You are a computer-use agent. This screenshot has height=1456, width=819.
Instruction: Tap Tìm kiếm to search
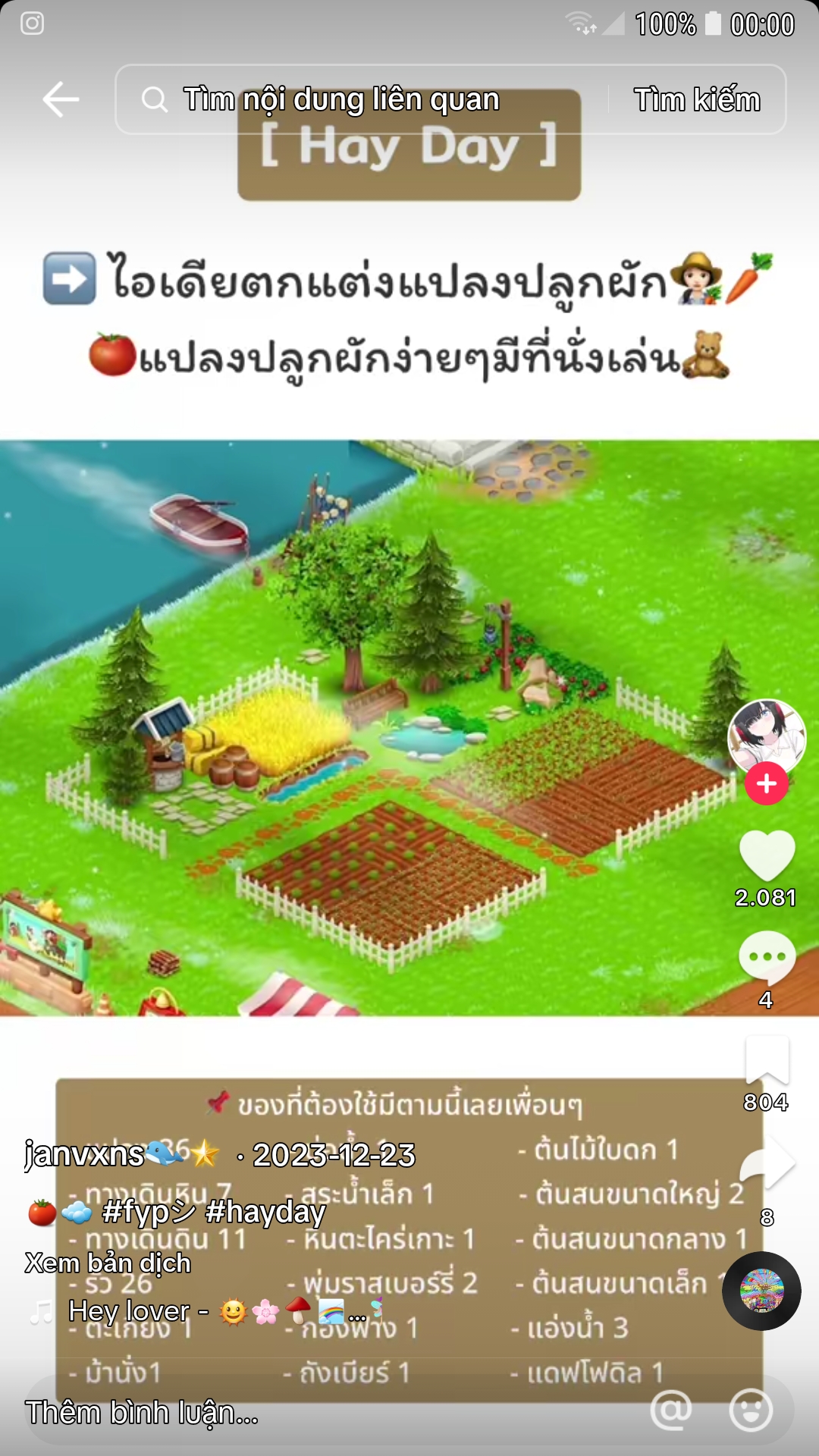695,99
